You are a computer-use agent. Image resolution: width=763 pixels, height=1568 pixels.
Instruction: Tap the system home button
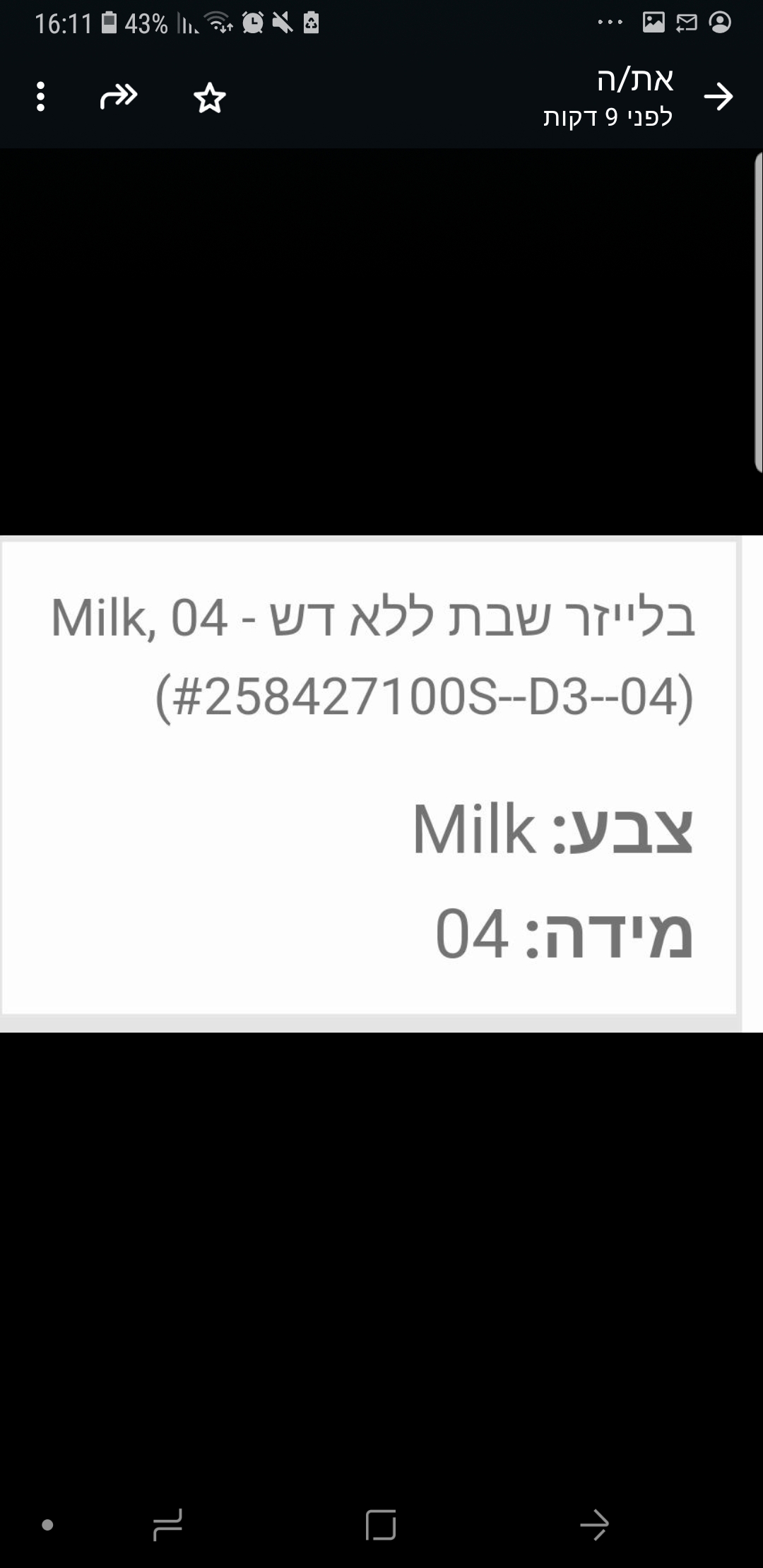click(381, 1524)
